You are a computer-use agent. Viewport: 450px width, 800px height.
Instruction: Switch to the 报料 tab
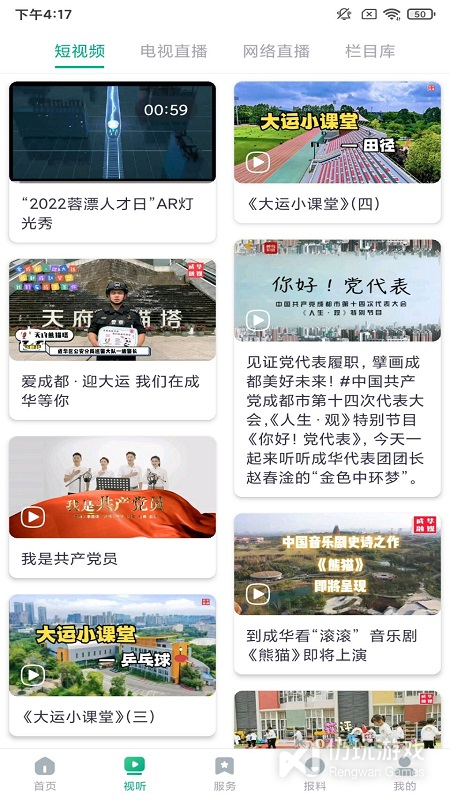pos(315,774)
